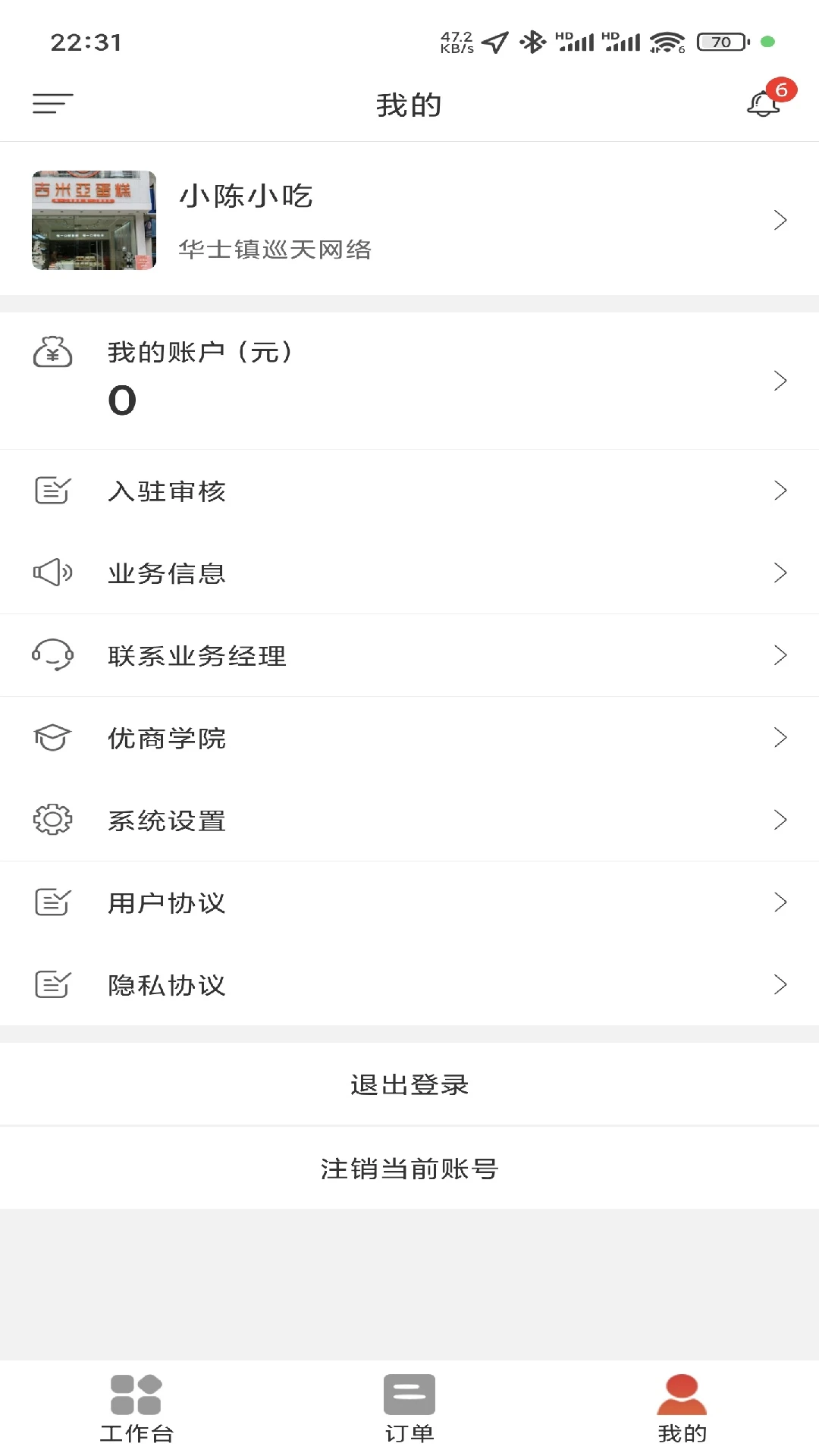
Task: Tap the store avatar thumbnail image
Action: pyautogui.click(x=93, y=220)
